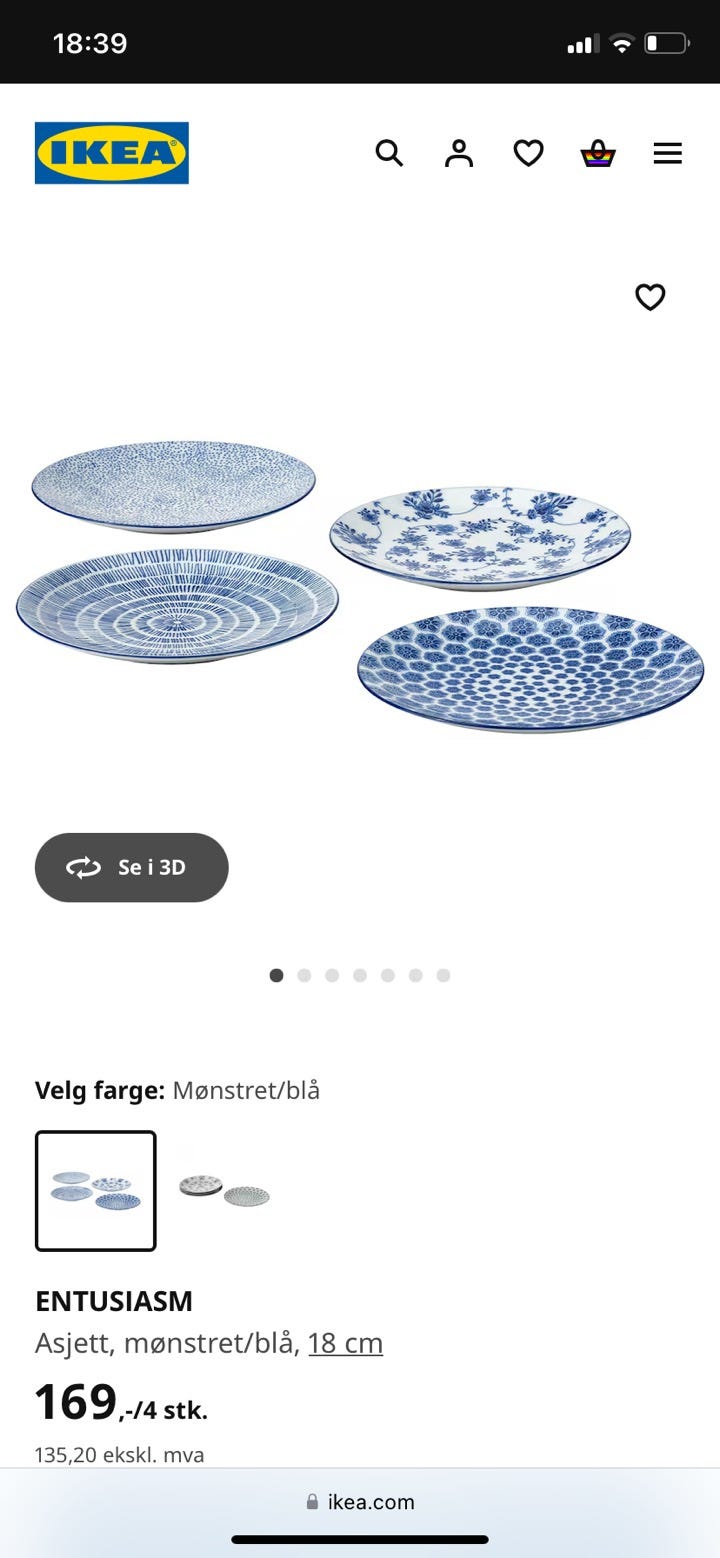Viewport: 720px width, 1558px height.
Task: Select the last carousel dot
Action: point(443,975)
